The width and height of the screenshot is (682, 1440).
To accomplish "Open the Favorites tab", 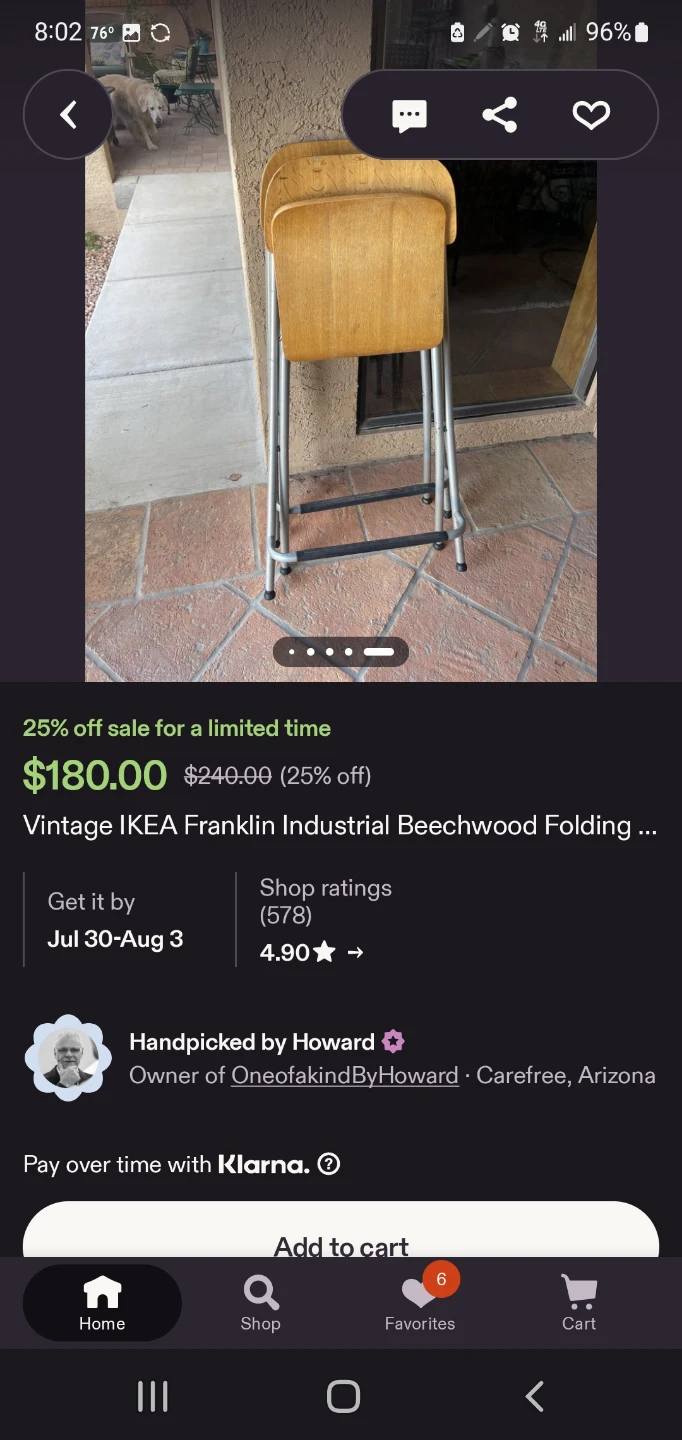I will (x=420, y=1303).
